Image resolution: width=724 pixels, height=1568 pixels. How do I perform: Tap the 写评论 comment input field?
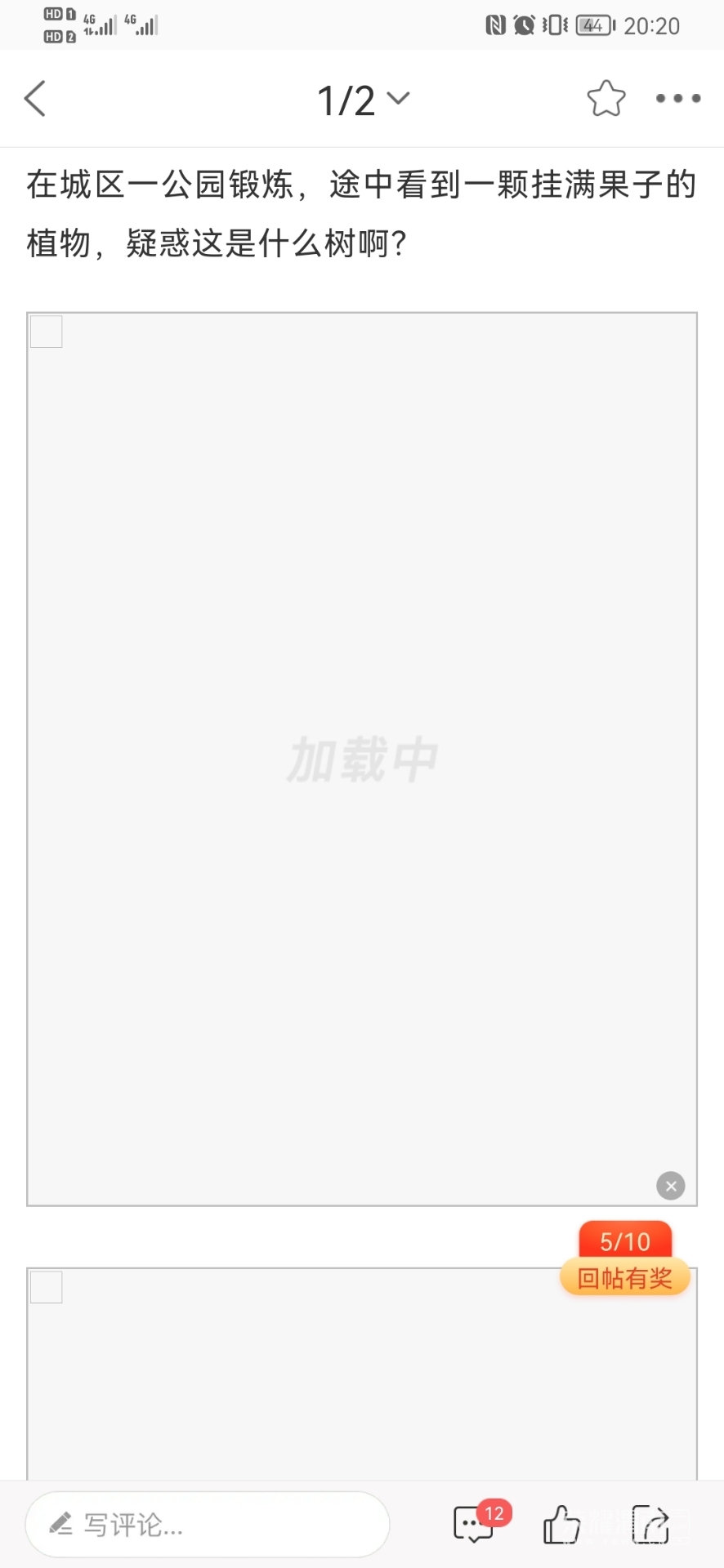click(x=208, y=1524)
